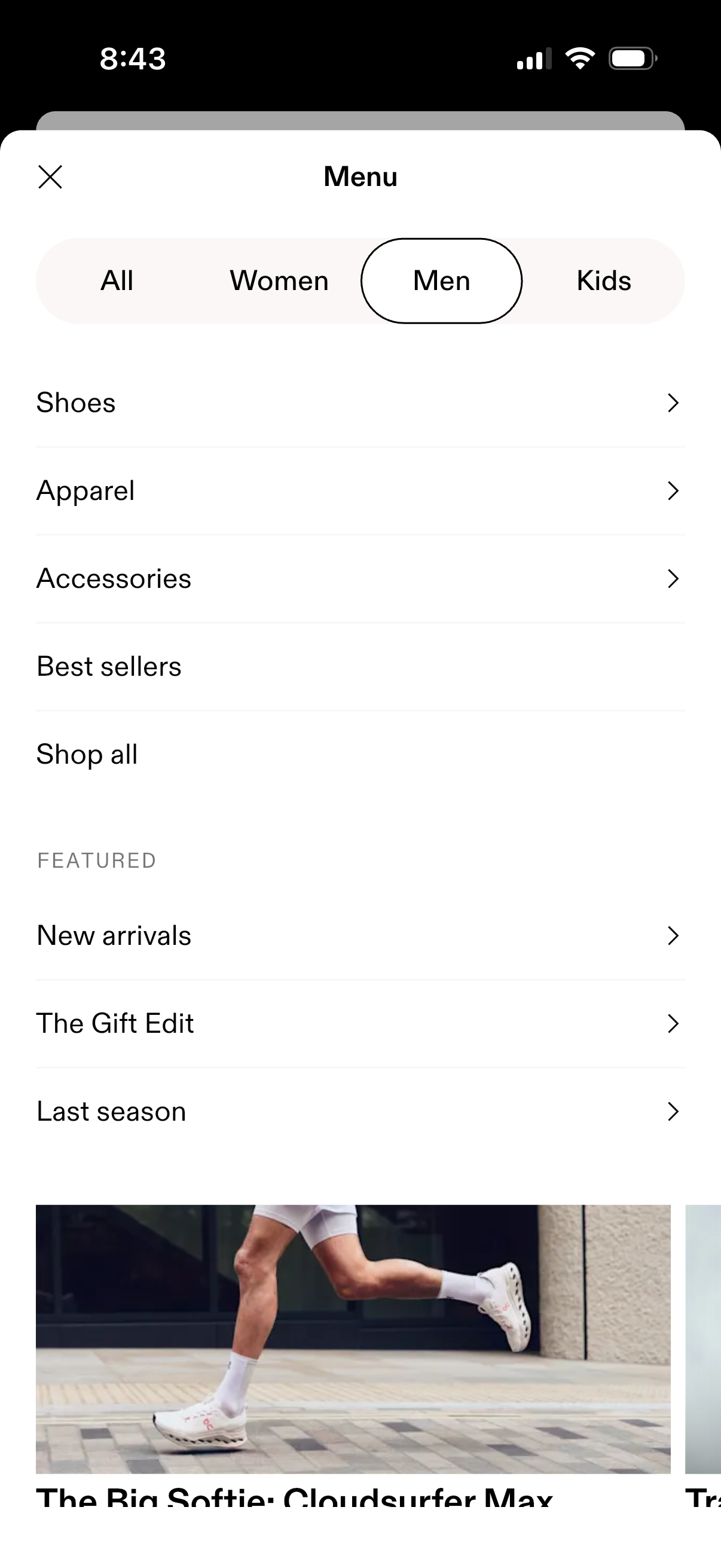Close the Menu overlay

pyautogui.click(x=50, y=177)
